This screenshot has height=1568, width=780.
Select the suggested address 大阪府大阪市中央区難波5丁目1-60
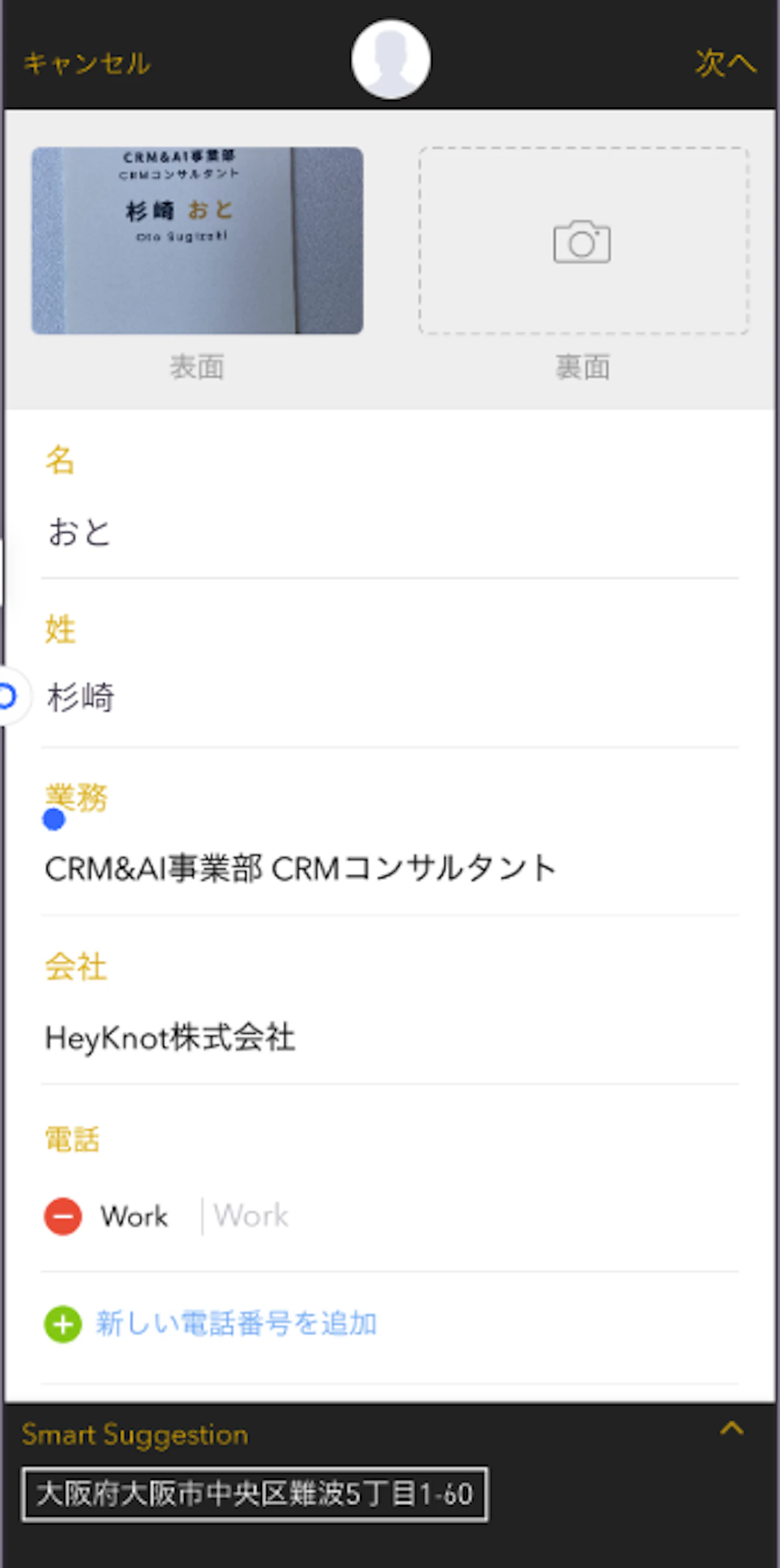[x=255, y=1495]
